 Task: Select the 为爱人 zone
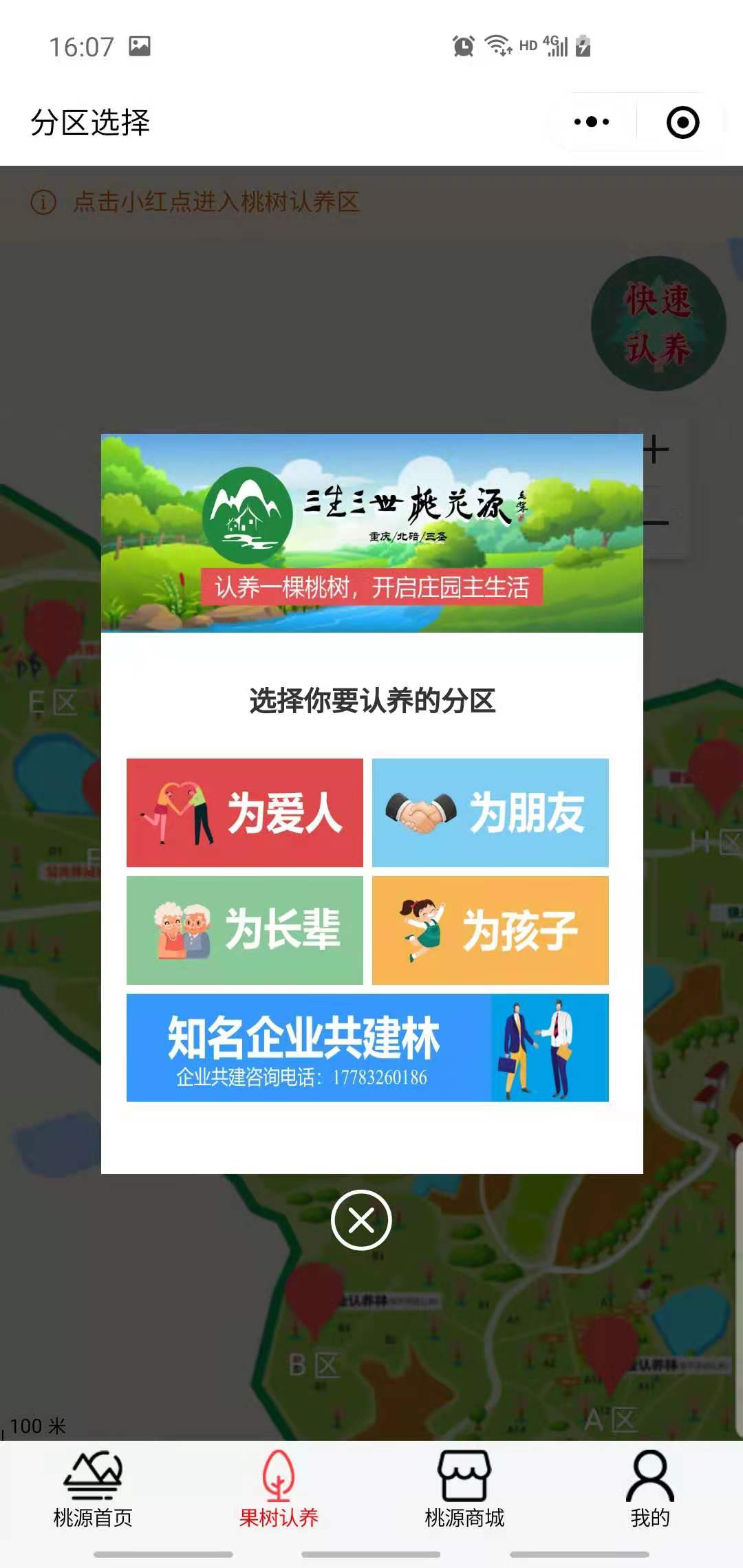[244, 812]
